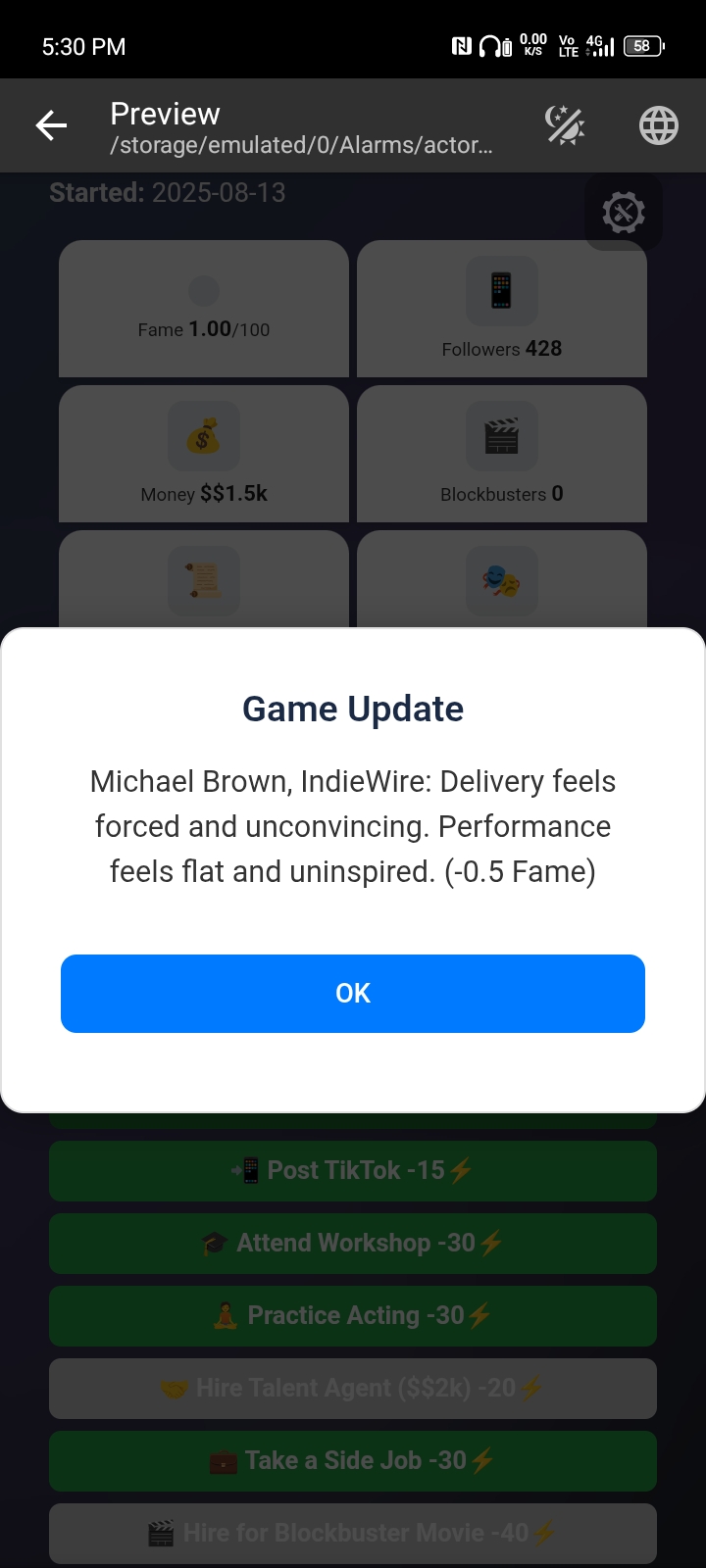
Task: Go back using the top-left arrow
Action: pos(51,125)
